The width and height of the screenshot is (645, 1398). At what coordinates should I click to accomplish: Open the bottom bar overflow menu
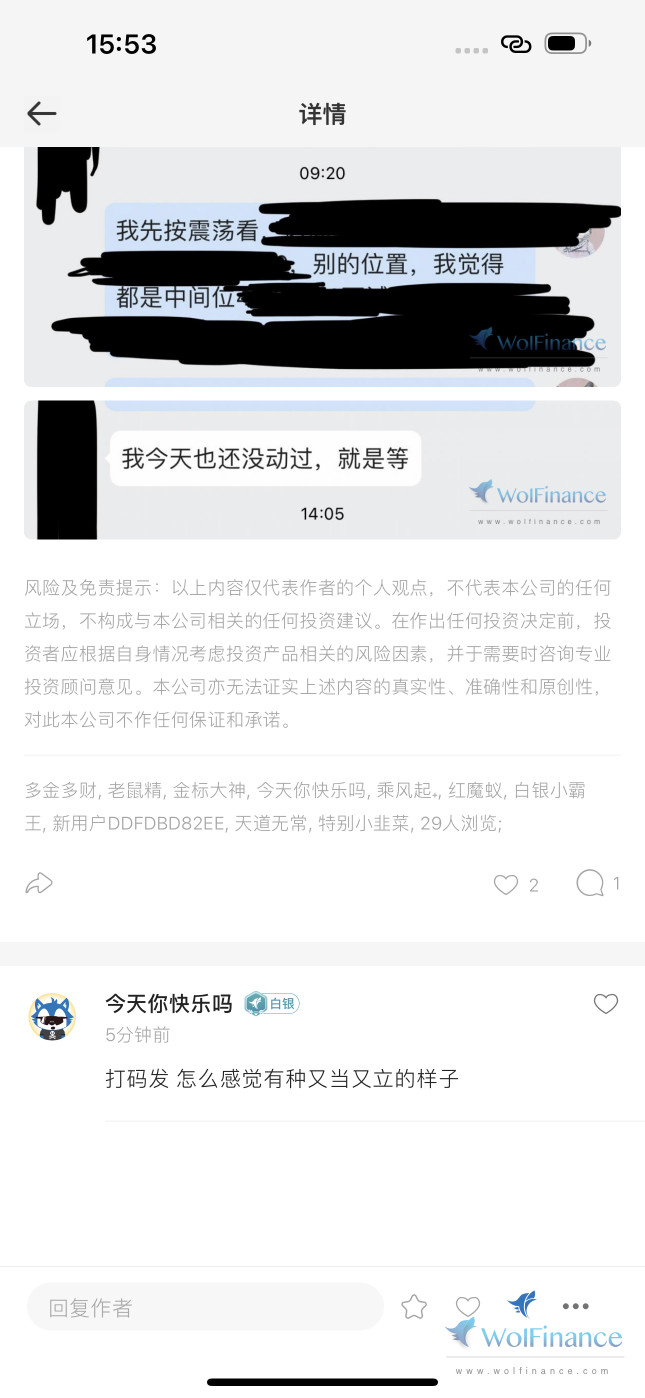pyautogui.click(x=576, y=1306)
